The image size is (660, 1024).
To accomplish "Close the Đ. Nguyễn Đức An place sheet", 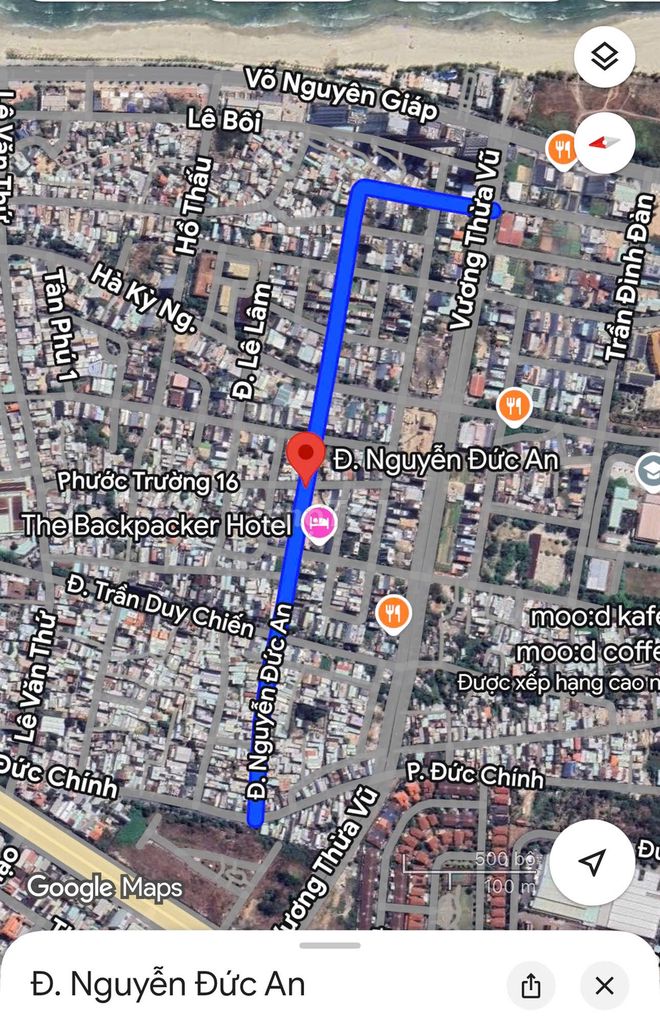I will [604, 986].
